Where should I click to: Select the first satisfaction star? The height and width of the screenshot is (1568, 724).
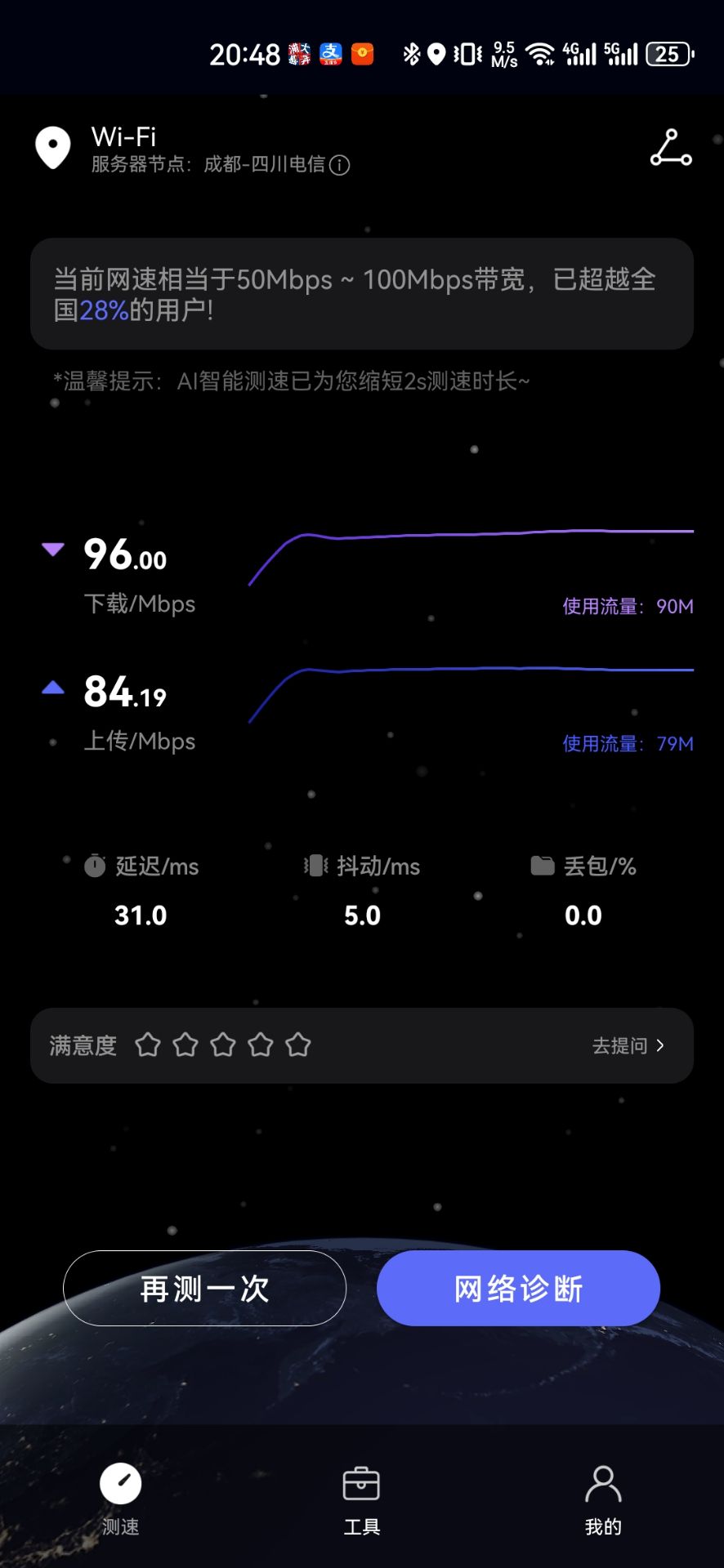tap(148, 1045)
